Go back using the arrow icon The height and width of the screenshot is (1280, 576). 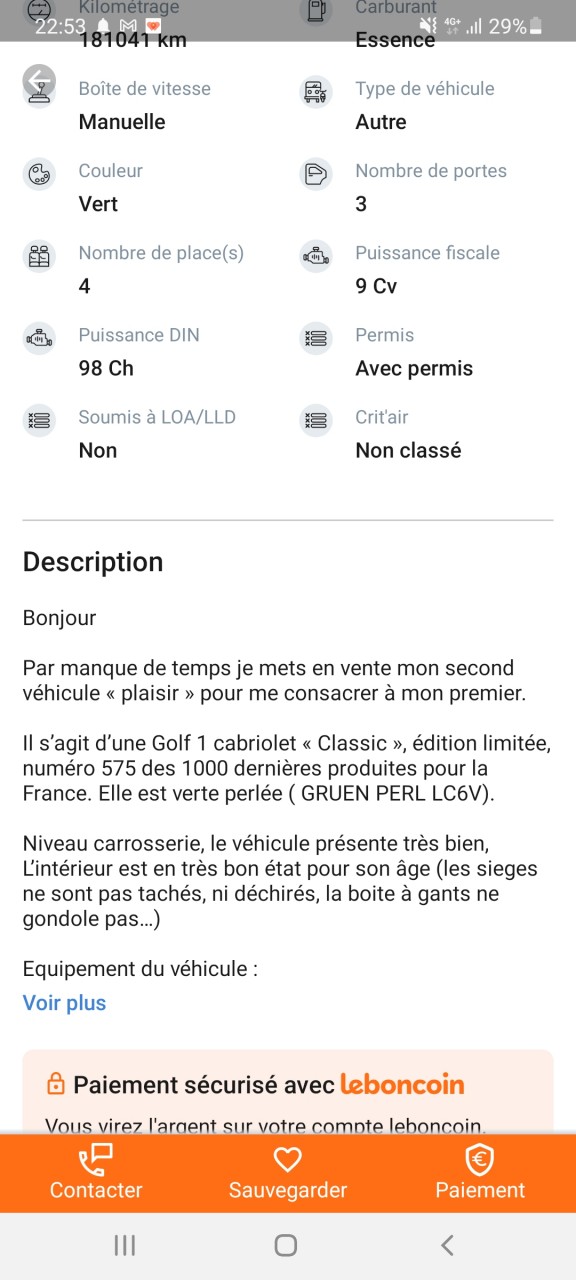coord(39,81)
